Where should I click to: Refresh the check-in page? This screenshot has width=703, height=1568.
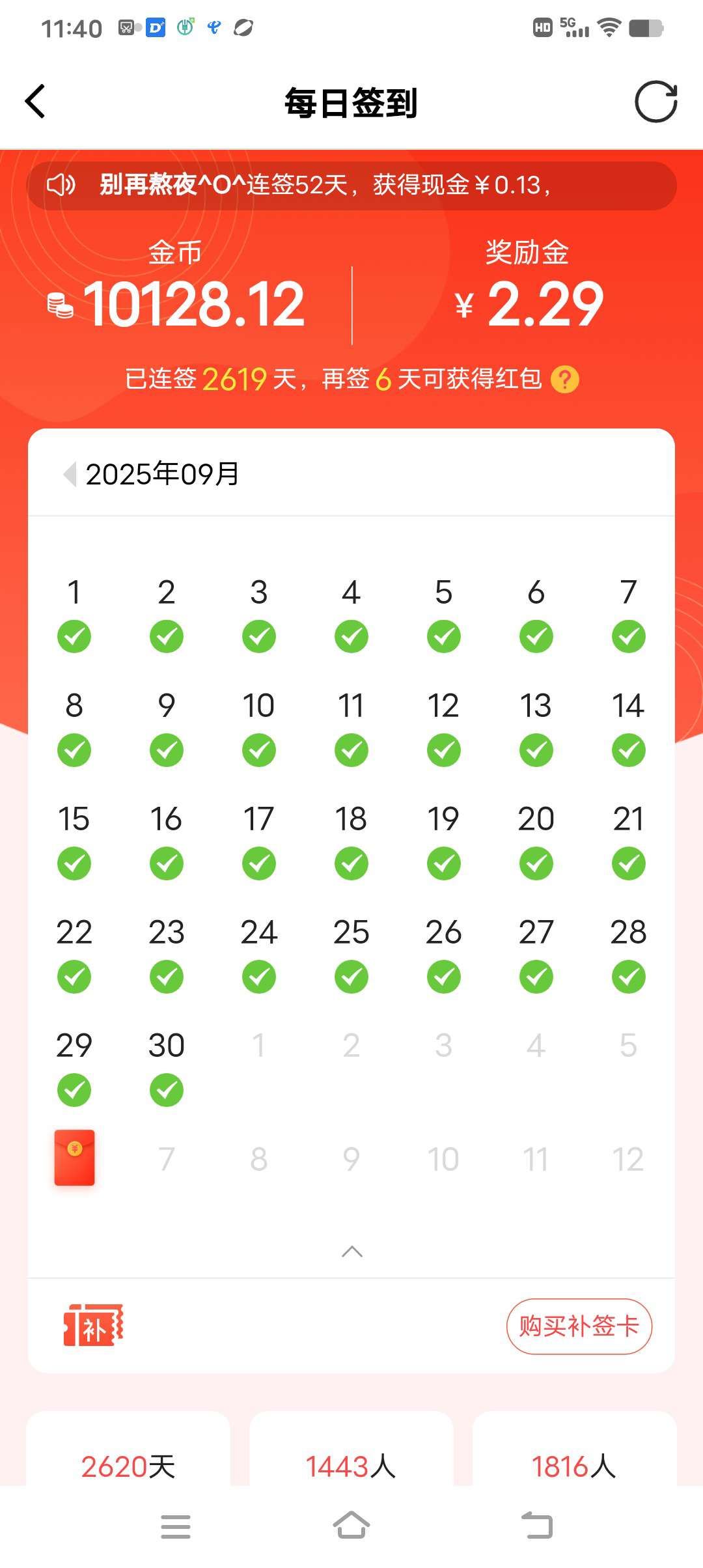[655, 102]
